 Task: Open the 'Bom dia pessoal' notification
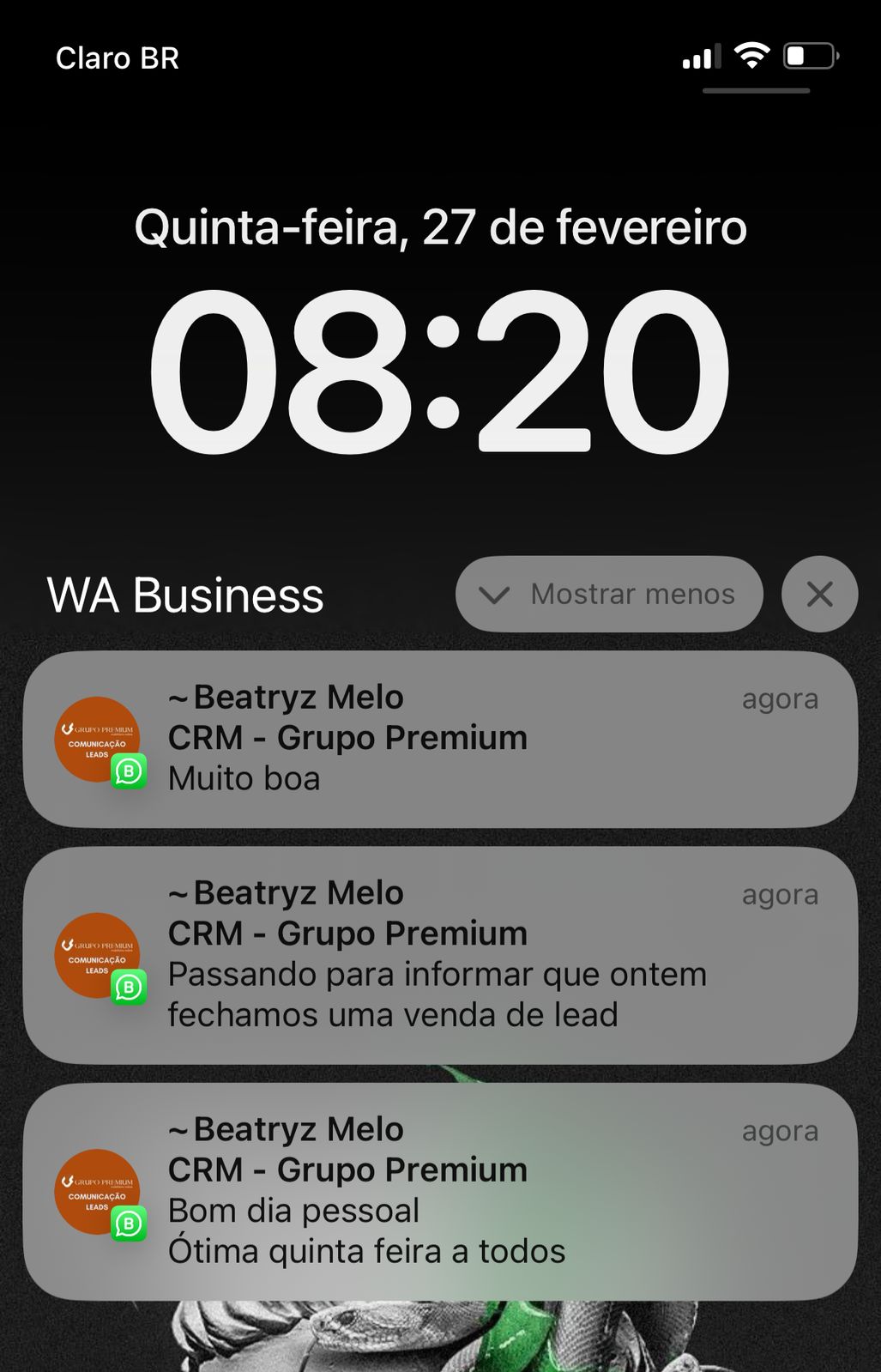439,1191
